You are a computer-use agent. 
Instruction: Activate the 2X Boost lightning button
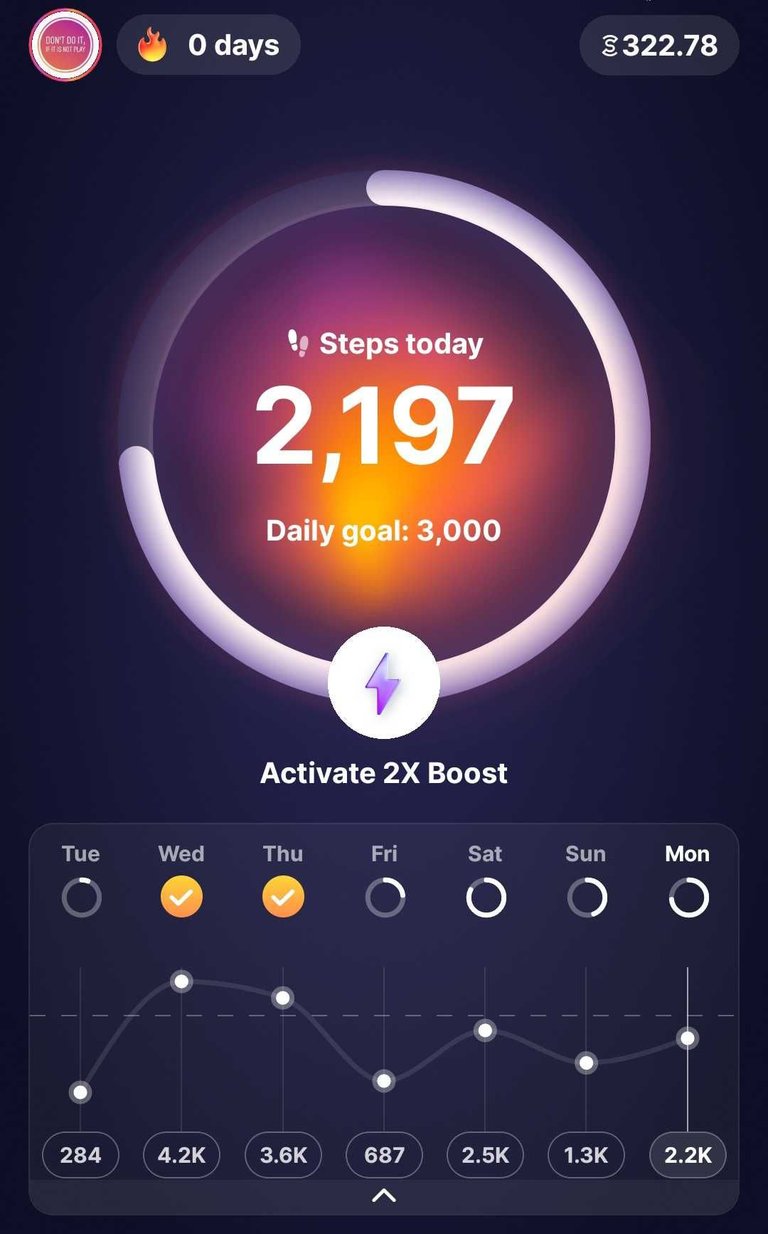pos(384,681)
